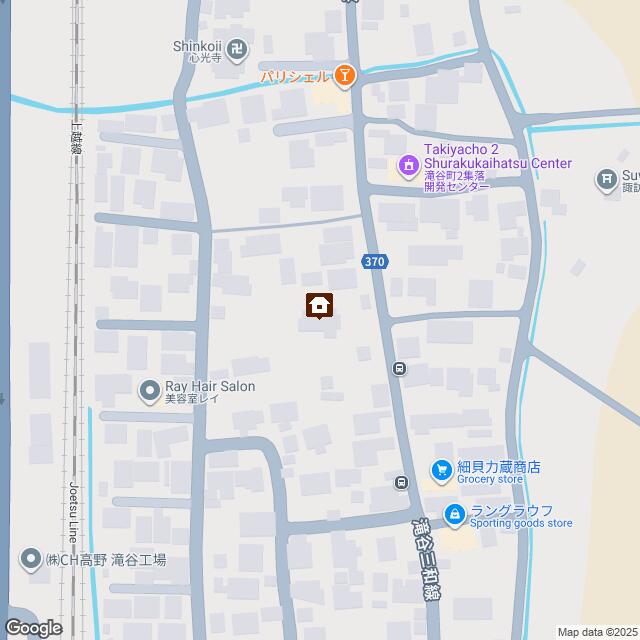Tap the home marker at map center

319,304
